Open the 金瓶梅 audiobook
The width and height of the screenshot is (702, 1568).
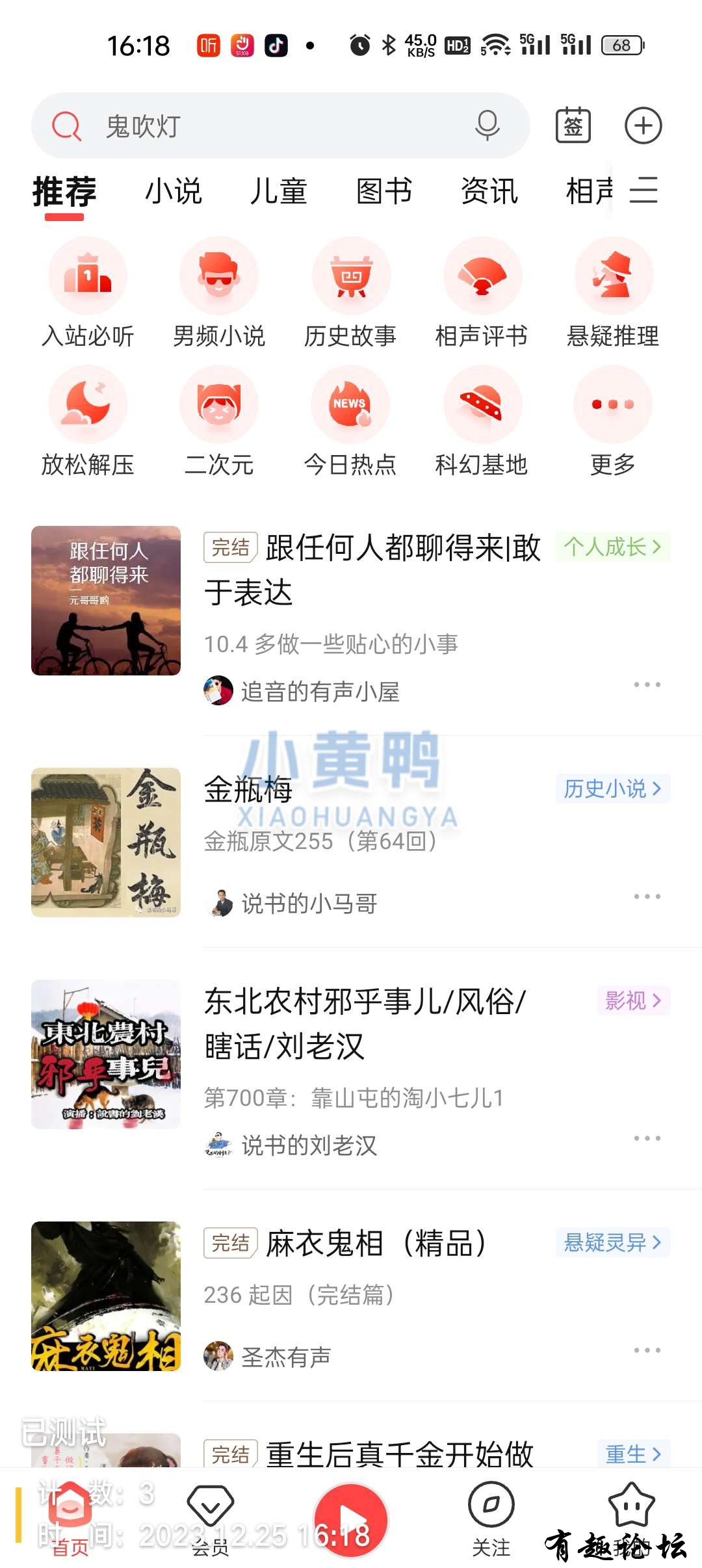[248, 791]
